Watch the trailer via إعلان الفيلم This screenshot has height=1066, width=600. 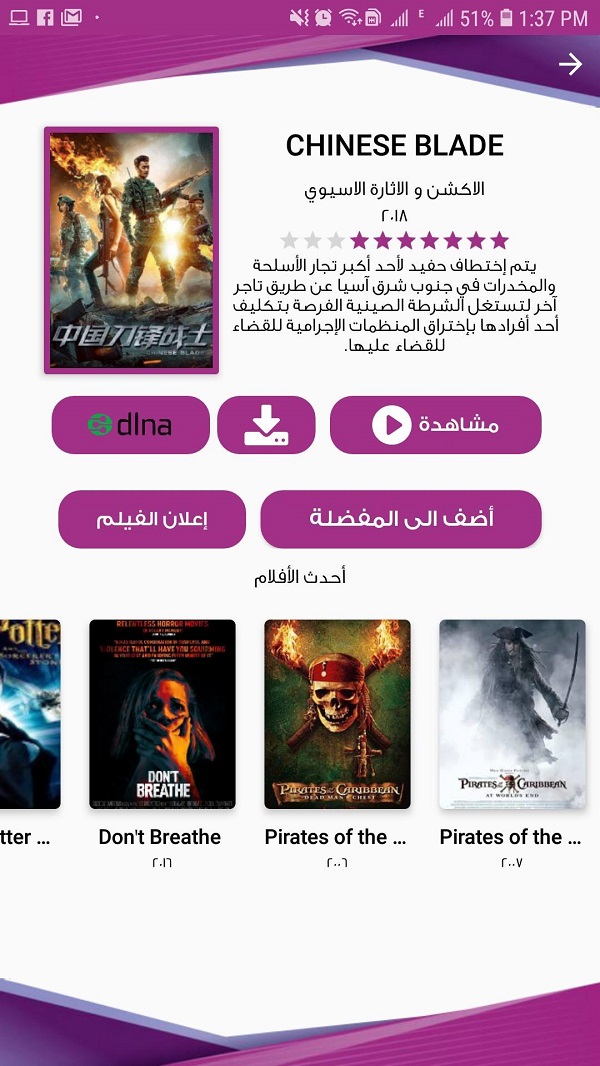(152, 519)
